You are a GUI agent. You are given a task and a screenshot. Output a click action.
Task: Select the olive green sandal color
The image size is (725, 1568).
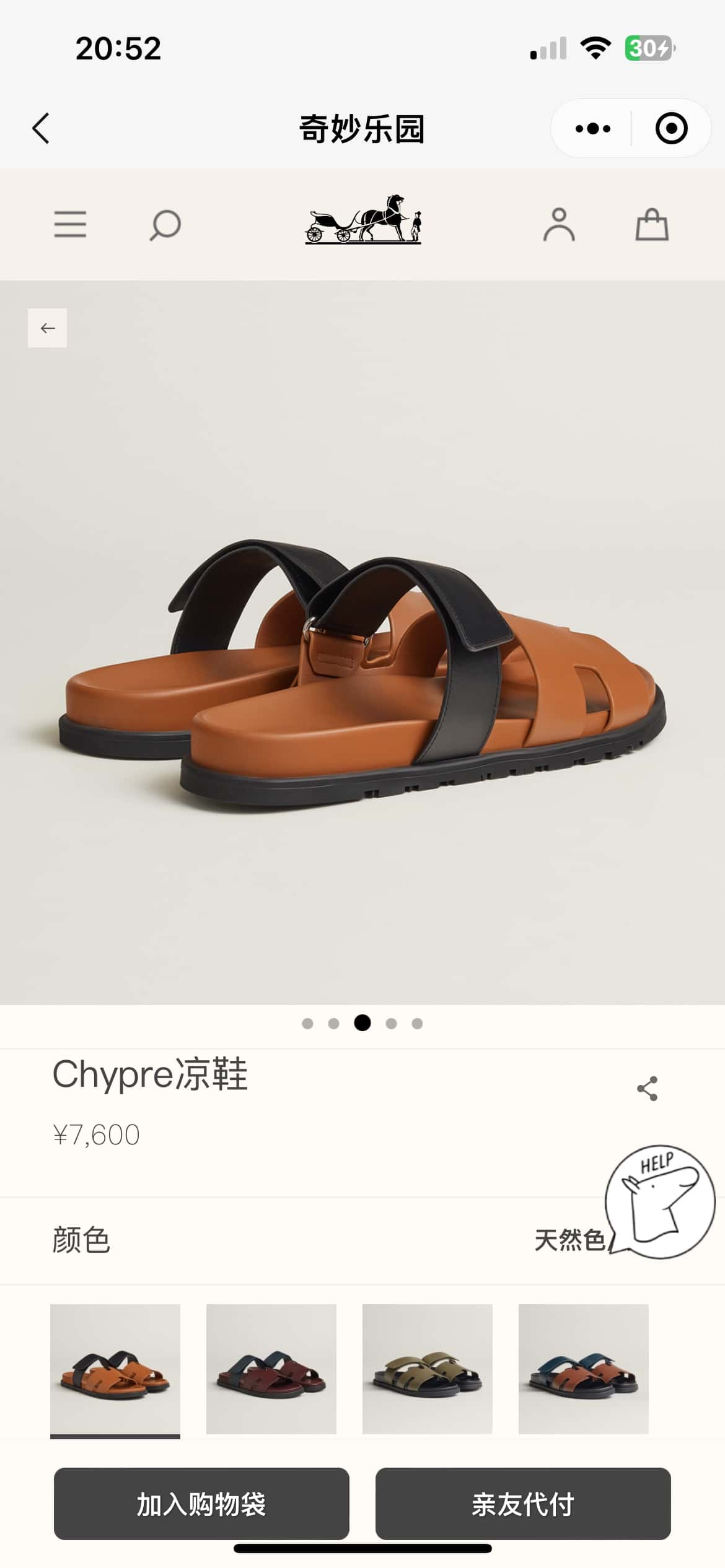coord(428,1369)
